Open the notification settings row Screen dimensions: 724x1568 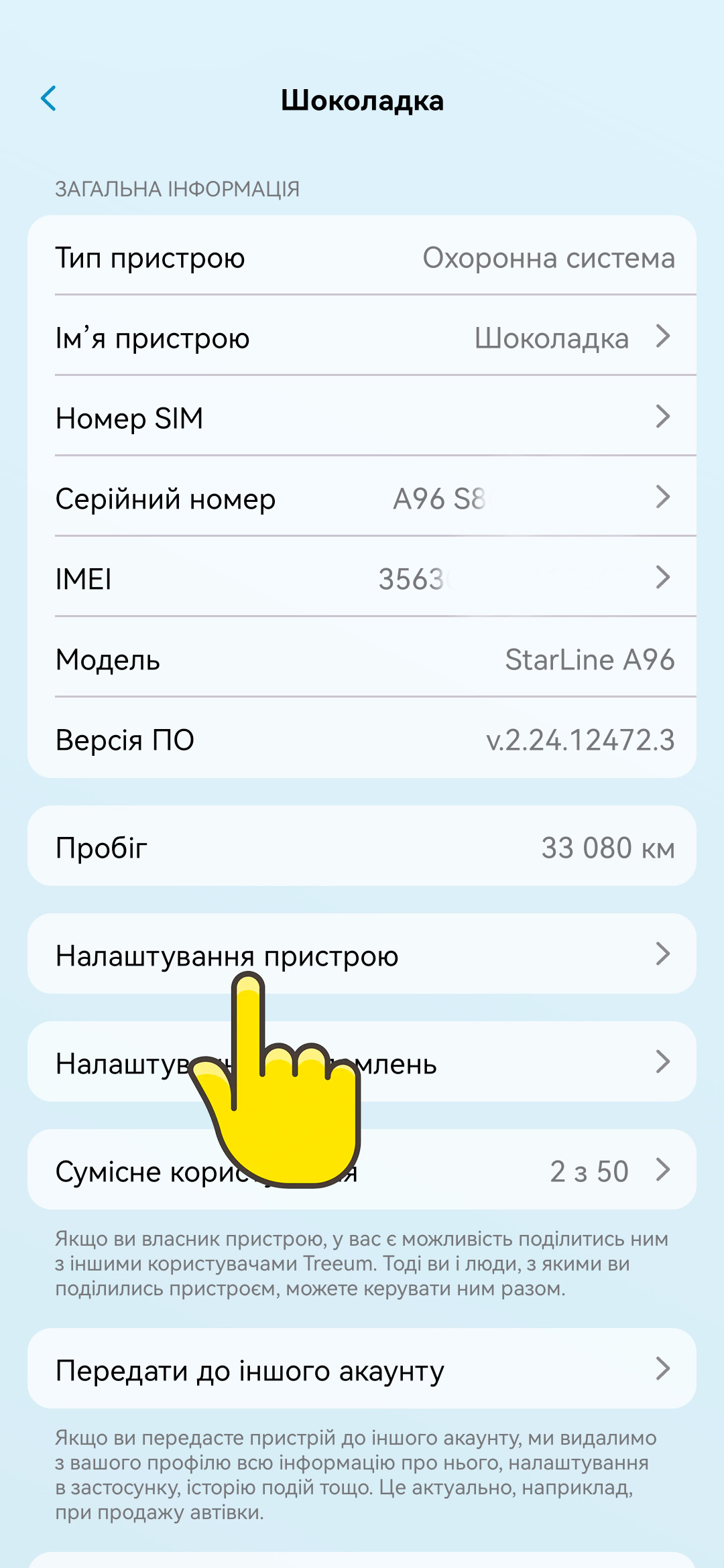coord(362,1061)
